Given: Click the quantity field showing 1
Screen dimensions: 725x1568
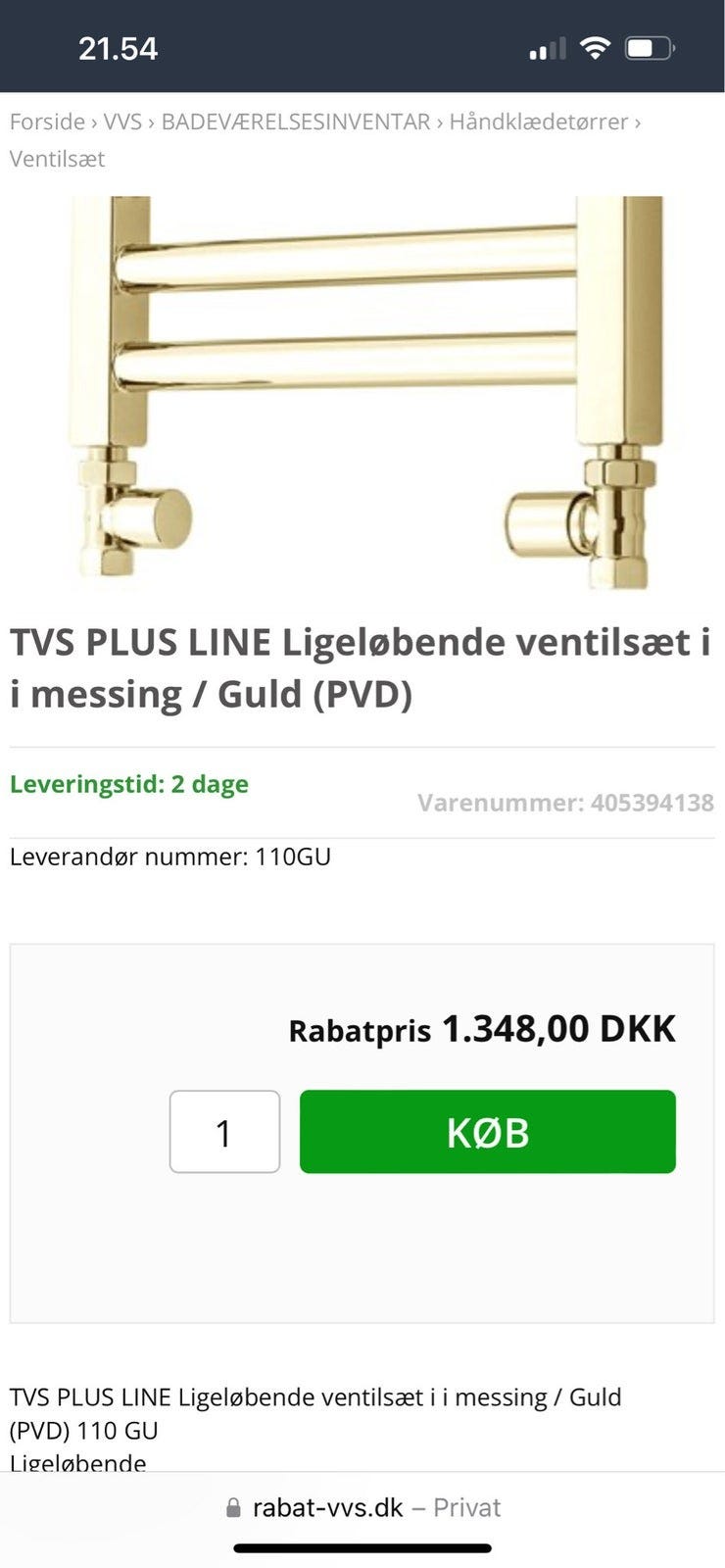Looking at the screenshot, I should click(224, 1132).
